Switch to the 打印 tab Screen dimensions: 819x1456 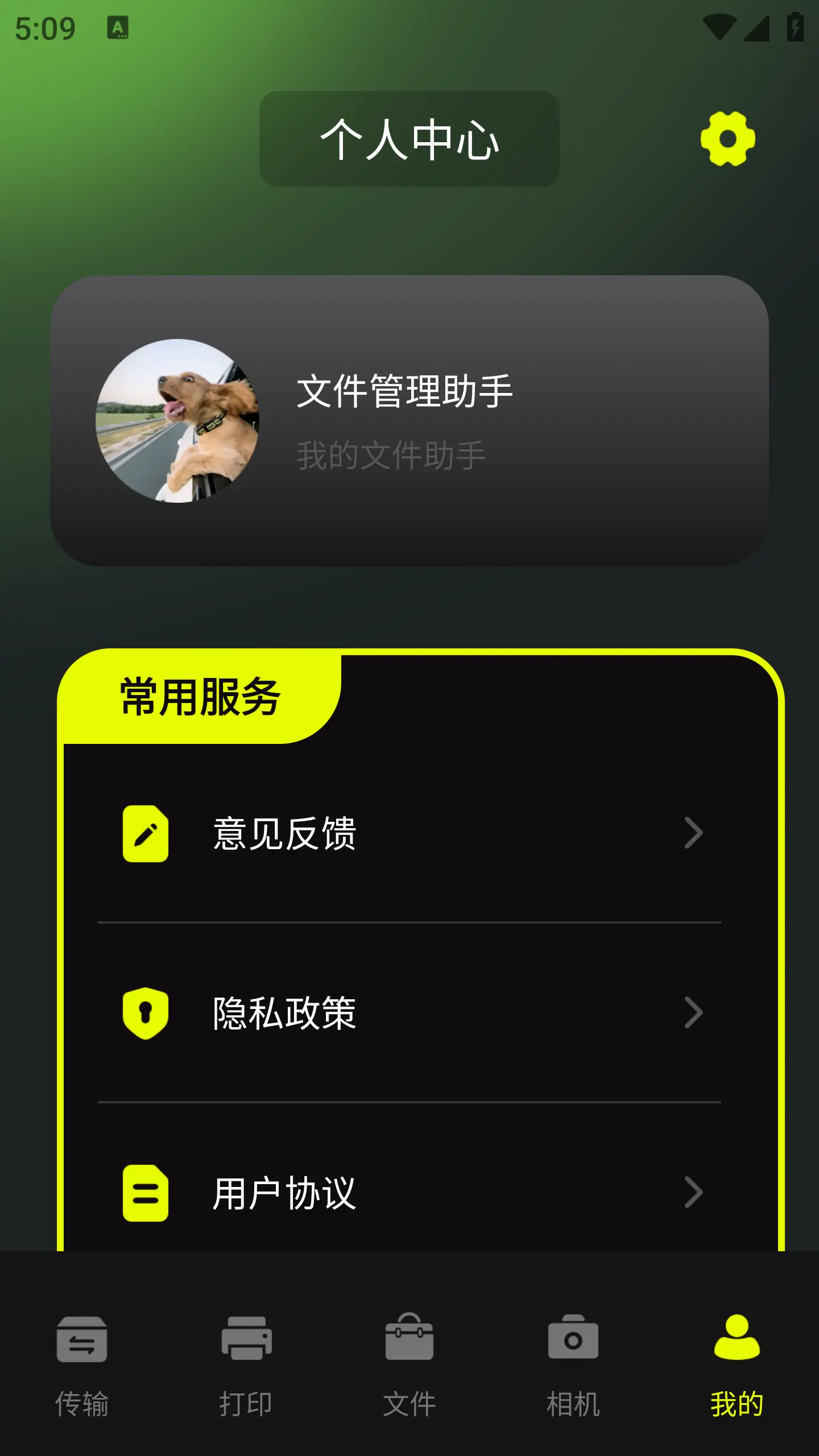[x=246, y=1365]
